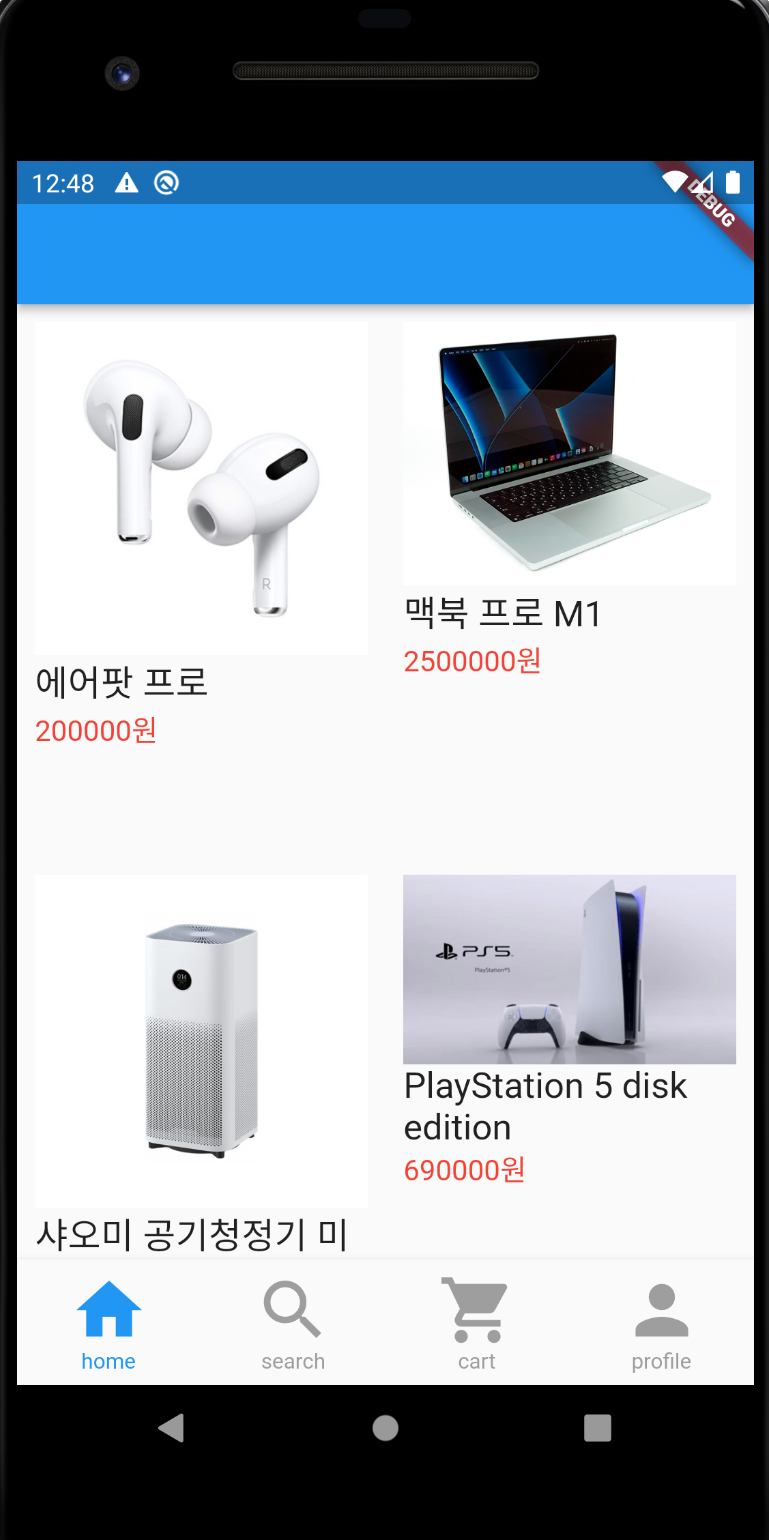Switch to the home tab

point(109,1323)
